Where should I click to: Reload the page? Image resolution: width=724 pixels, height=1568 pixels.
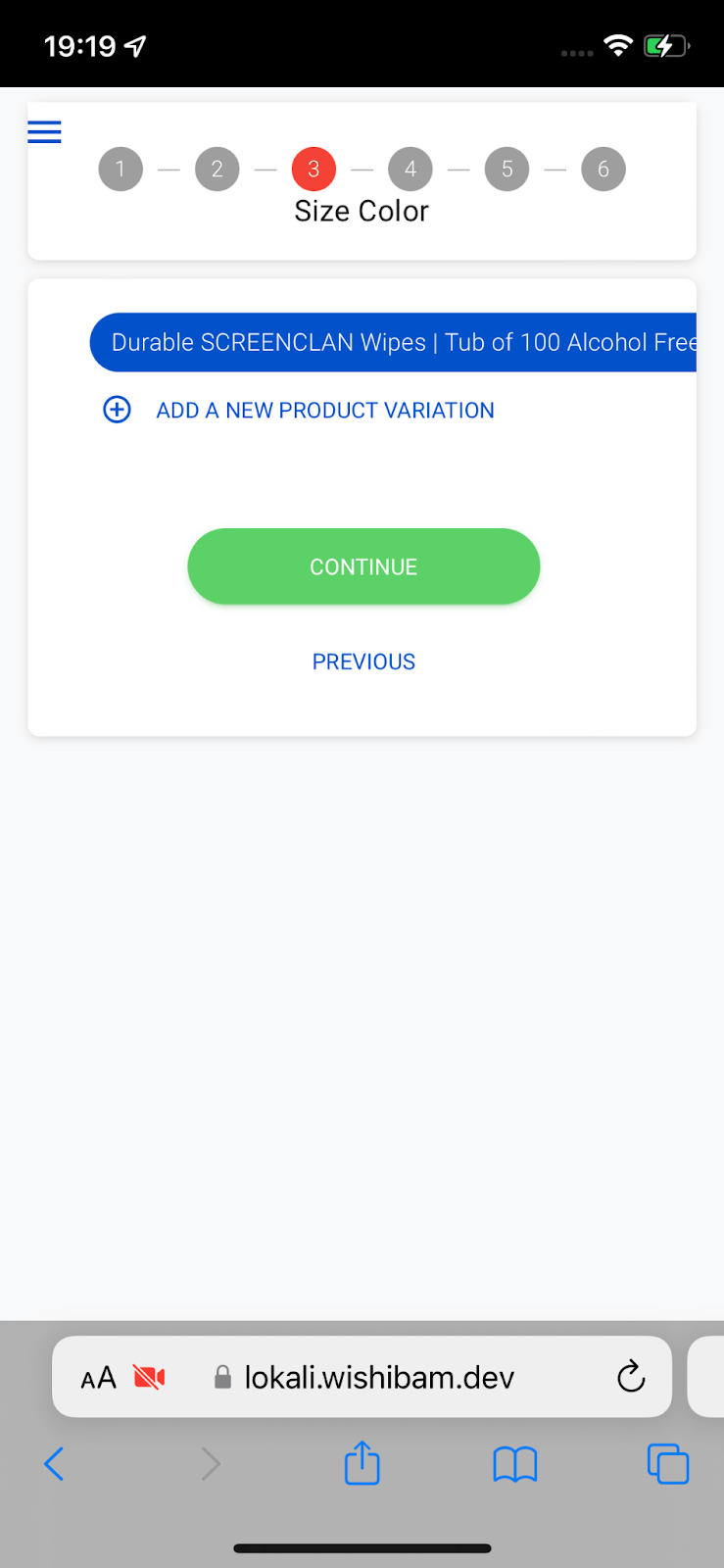coord(631,1377)
